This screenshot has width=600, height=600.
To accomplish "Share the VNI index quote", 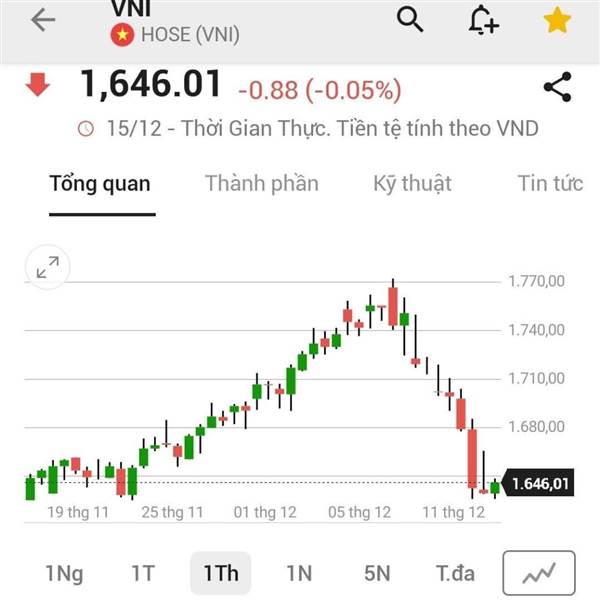I will tap(558, 87).
